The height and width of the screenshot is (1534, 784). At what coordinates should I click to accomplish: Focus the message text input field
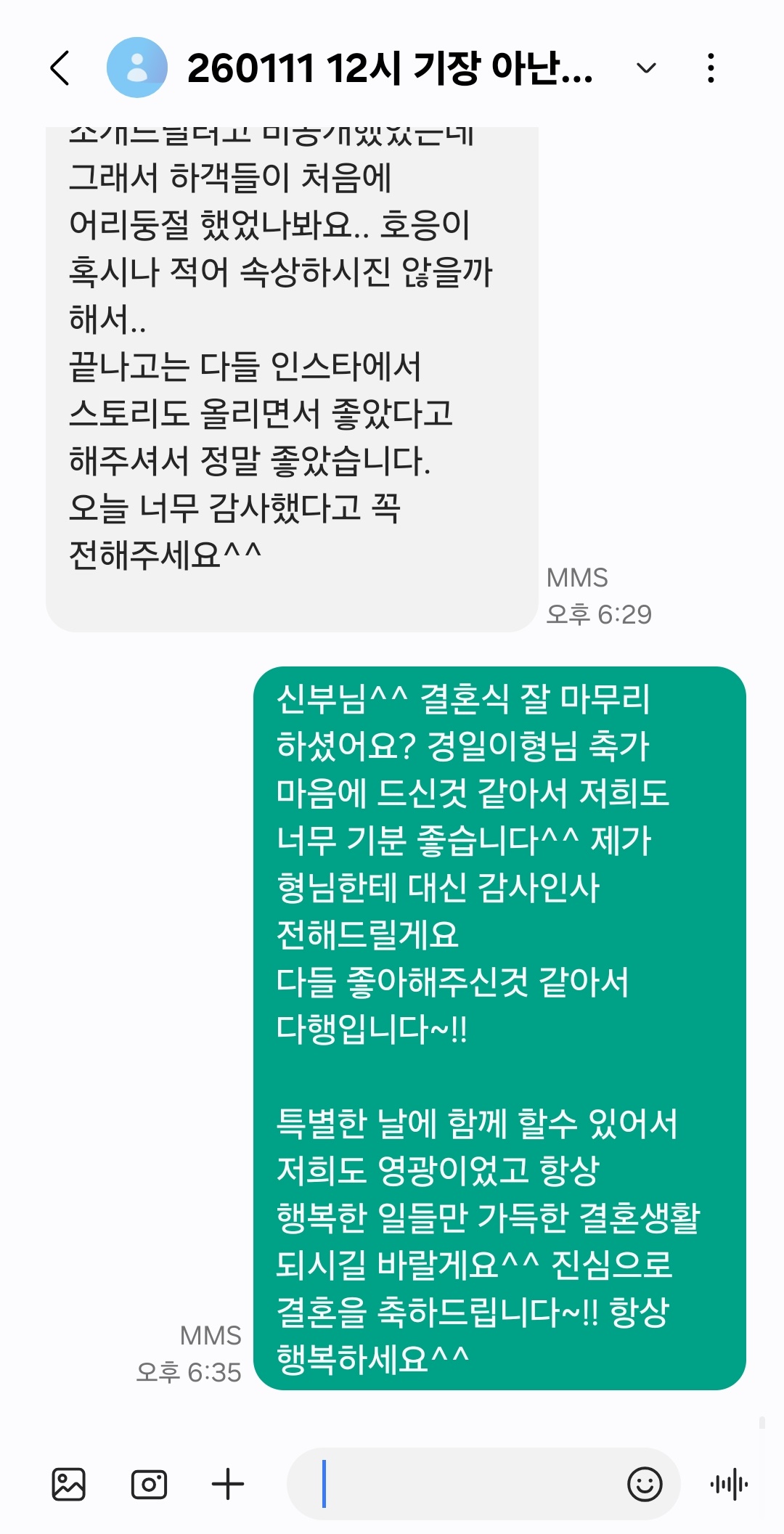[x=465, y=1484]
